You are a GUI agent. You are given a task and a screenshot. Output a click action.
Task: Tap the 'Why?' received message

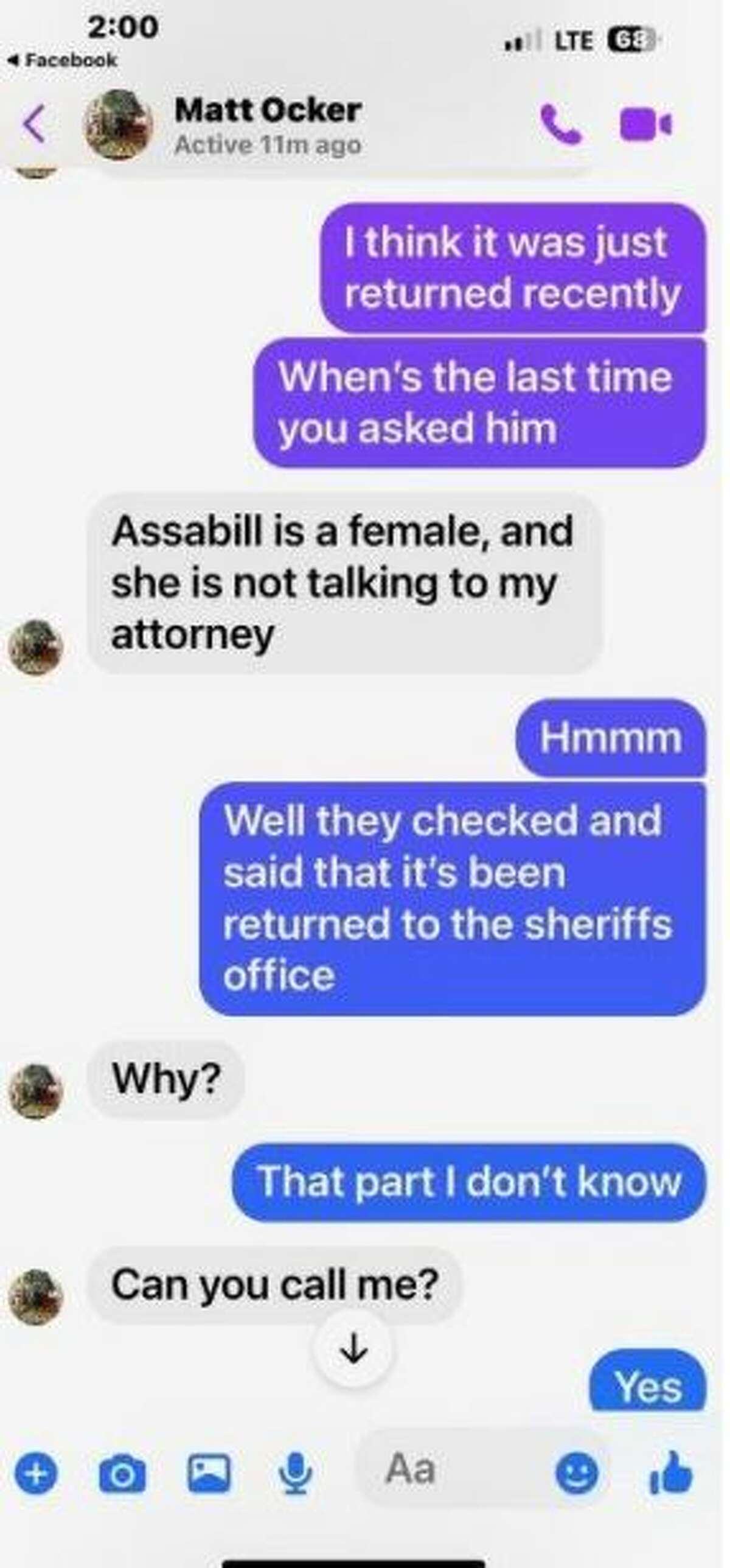click(169, 1076)
